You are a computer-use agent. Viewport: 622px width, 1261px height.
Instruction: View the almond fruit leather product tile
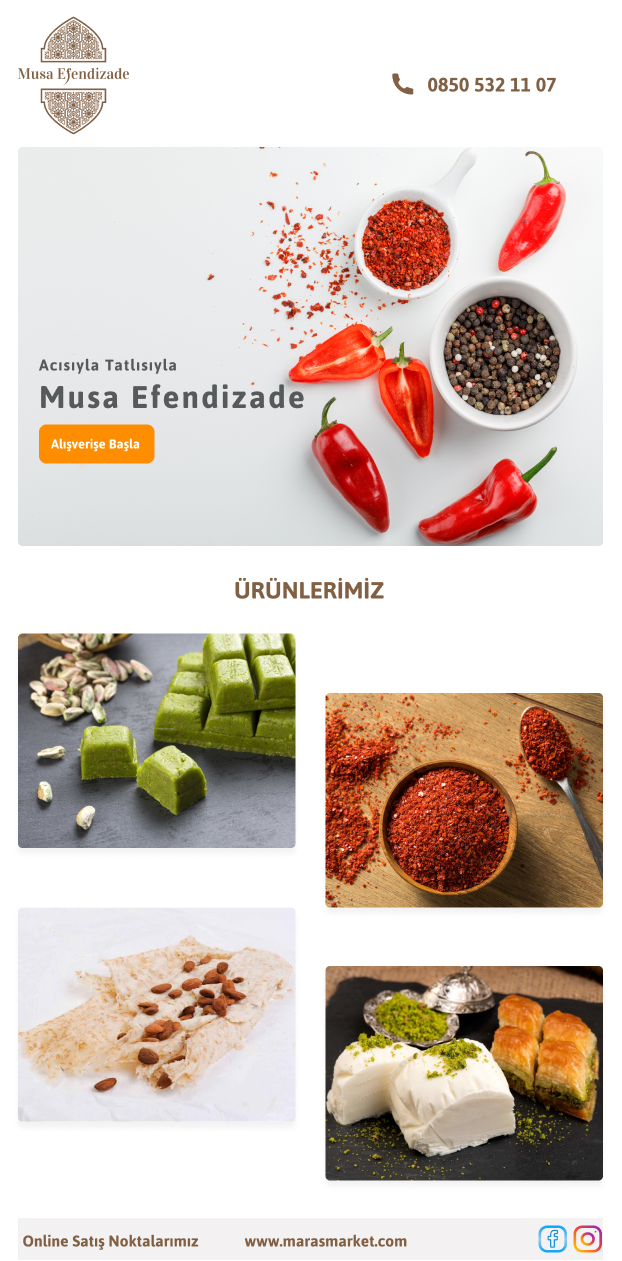point(157,1014)
